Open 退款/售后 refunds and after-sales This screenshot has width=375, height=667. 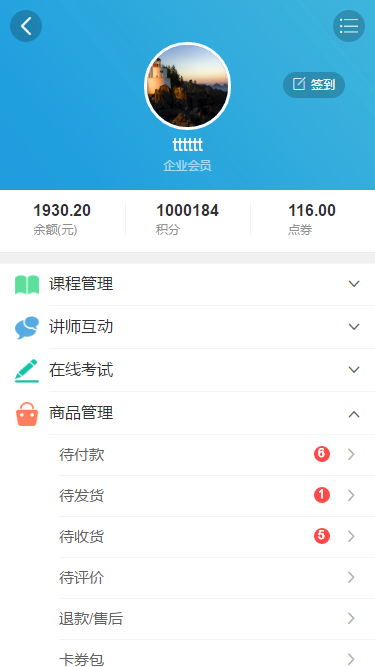[217, 619]
